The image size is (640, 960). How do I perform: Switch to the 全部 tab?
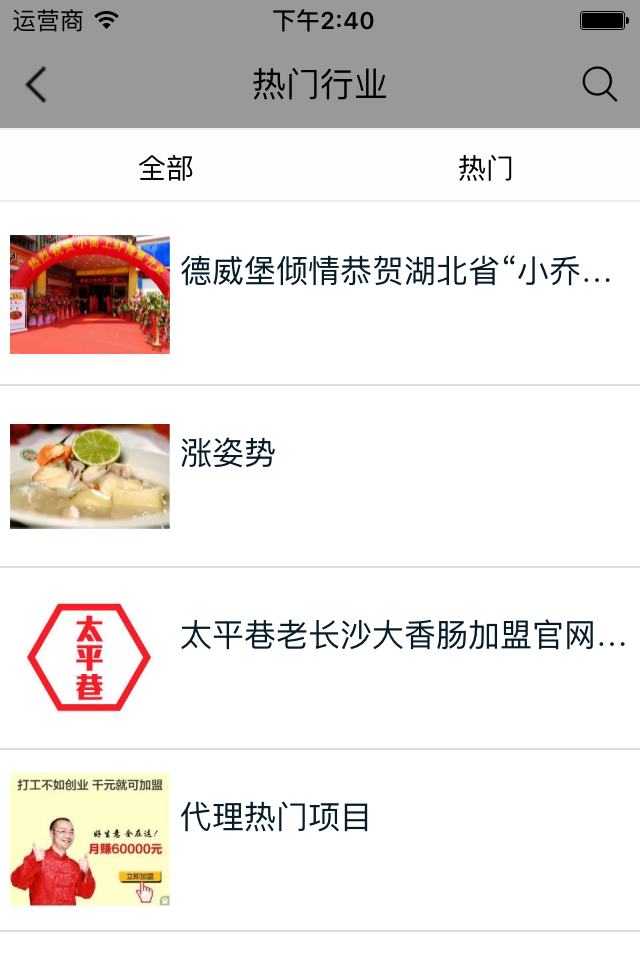click(x=166, y=168)
